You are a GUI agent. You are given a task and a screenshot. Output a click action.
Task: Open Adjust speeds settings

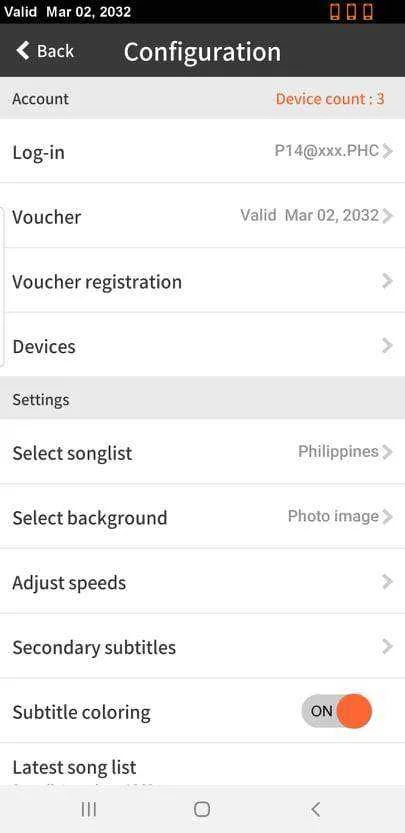coord(202,582)
